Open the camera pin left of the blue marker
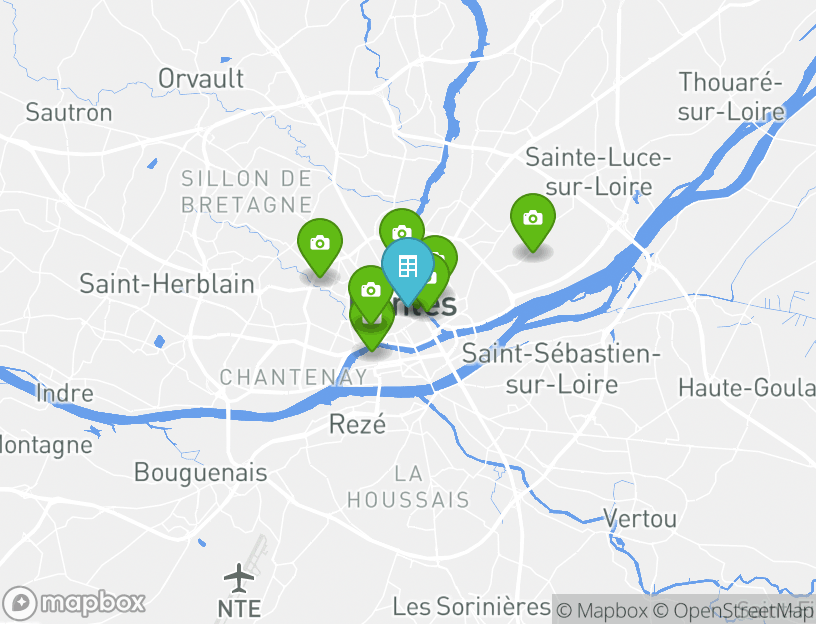 369,291
